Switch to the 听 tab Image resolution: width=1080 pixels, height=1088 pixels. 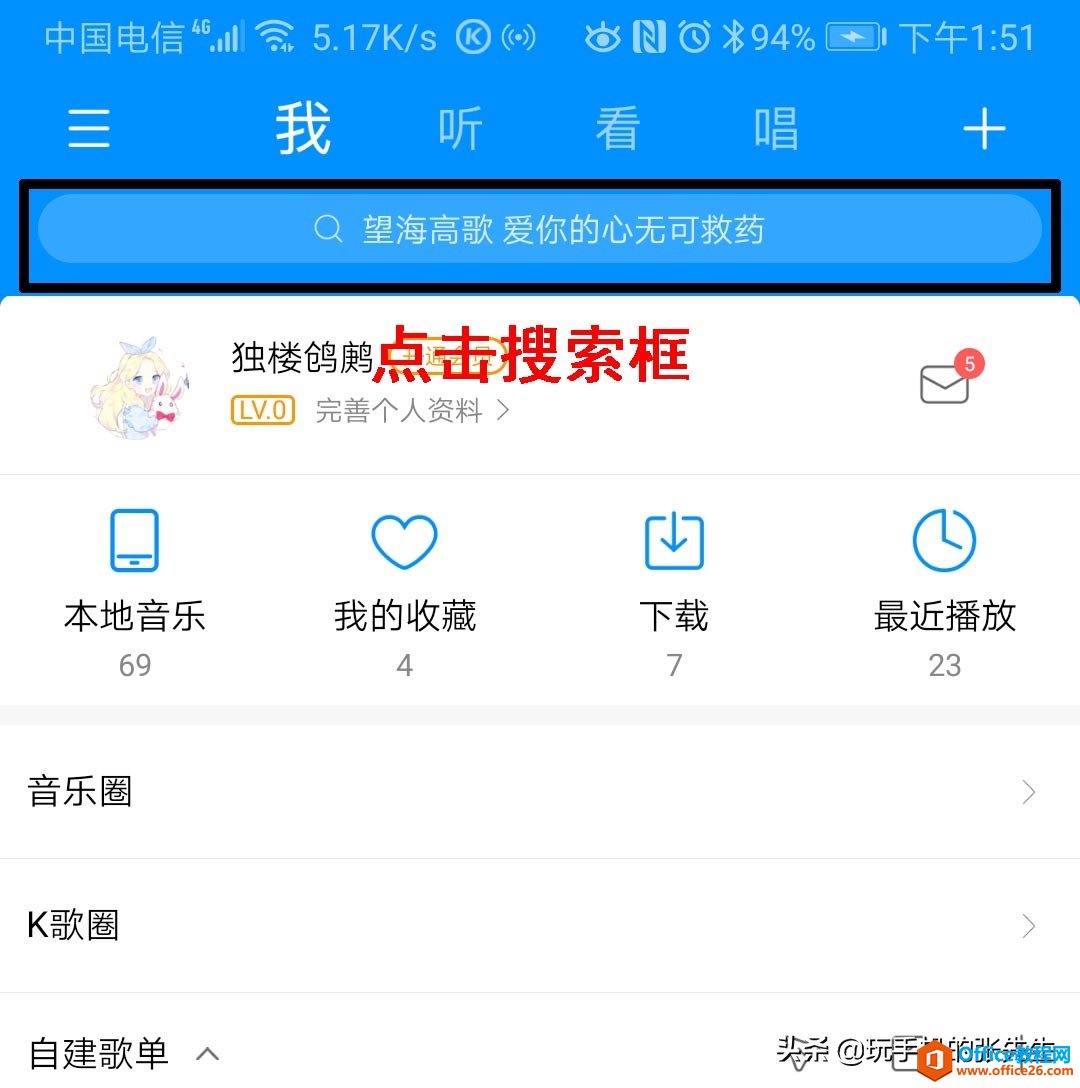coord(460,130)
